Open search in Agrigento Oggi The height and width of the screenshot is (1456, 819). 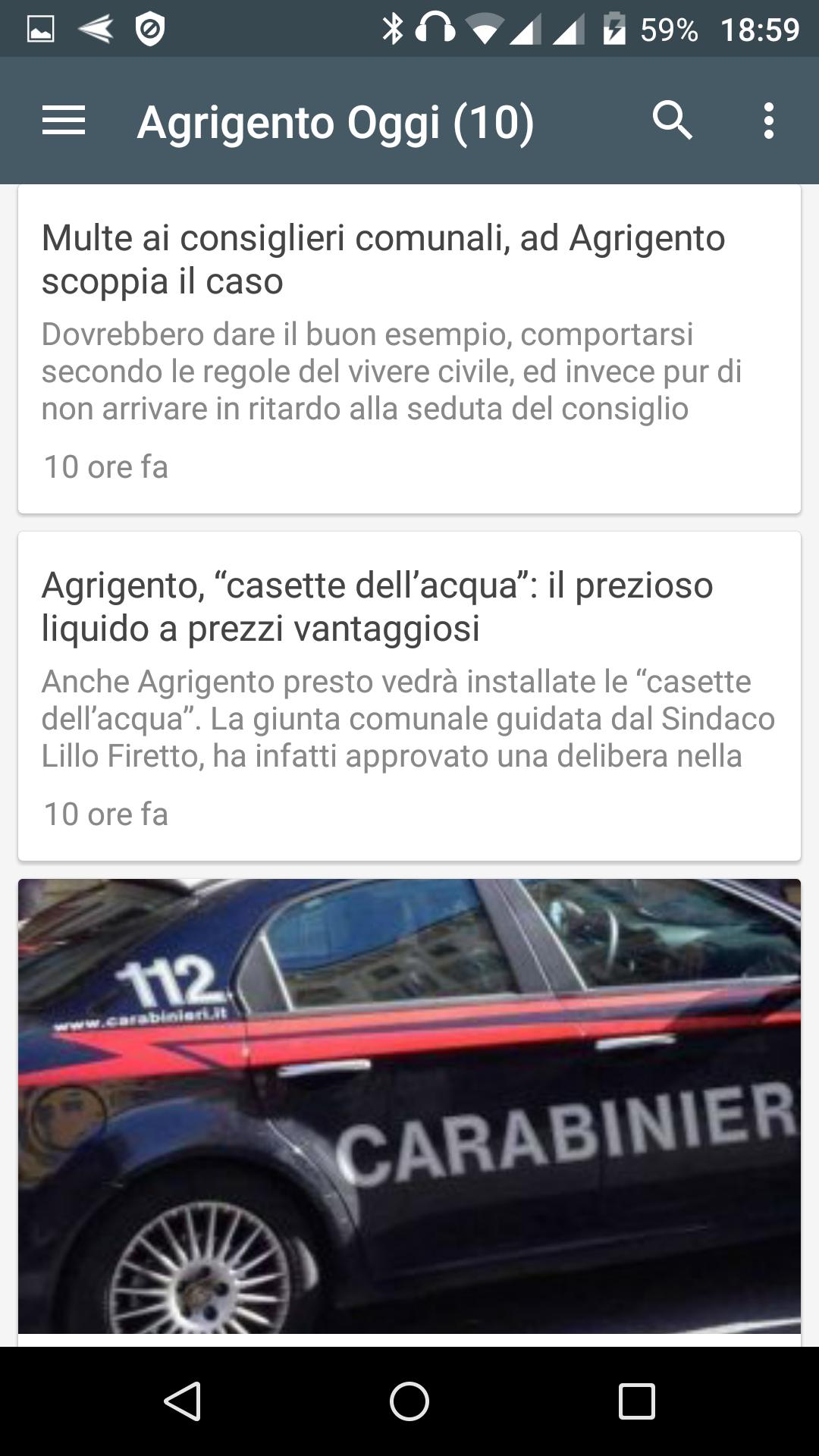[673, 121]
